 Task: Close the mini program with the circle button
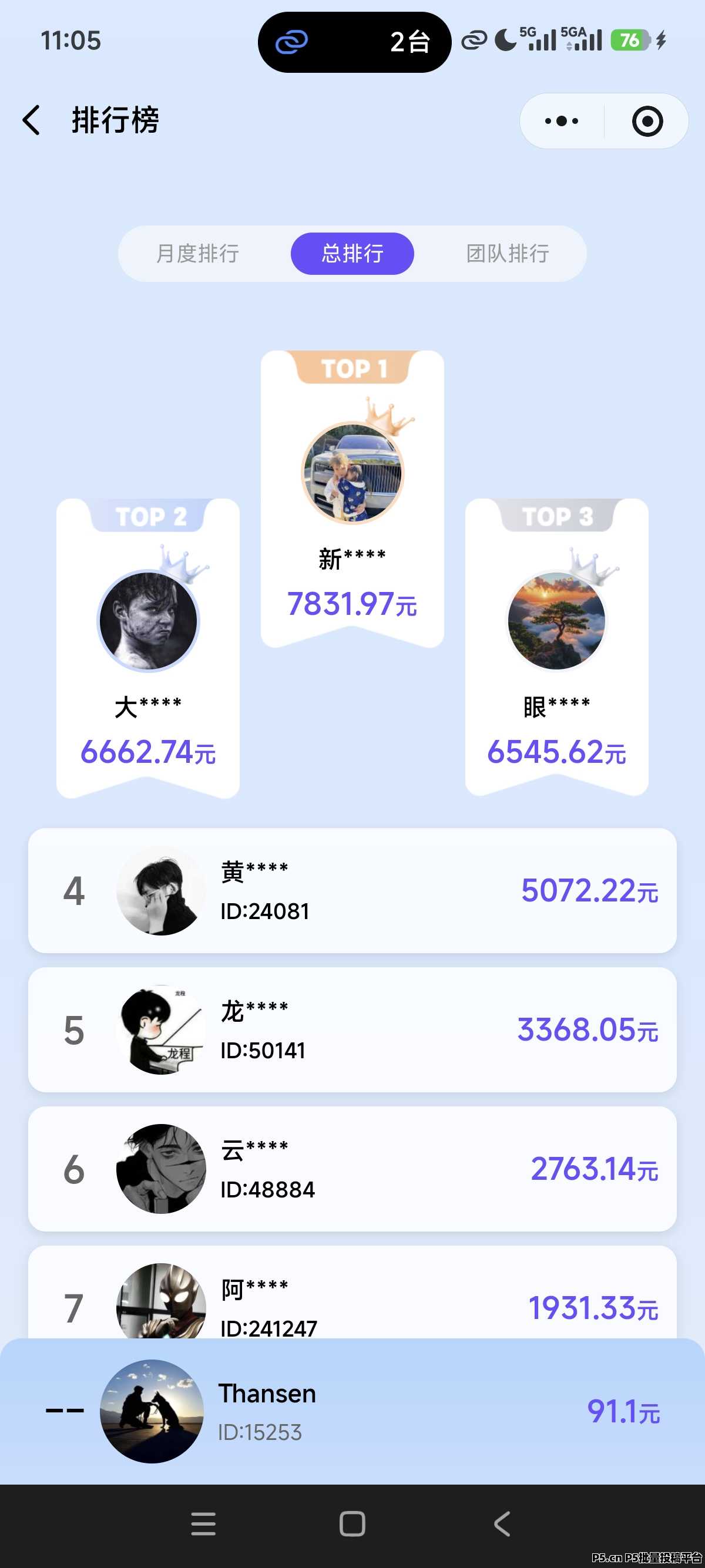click(647, 121)
